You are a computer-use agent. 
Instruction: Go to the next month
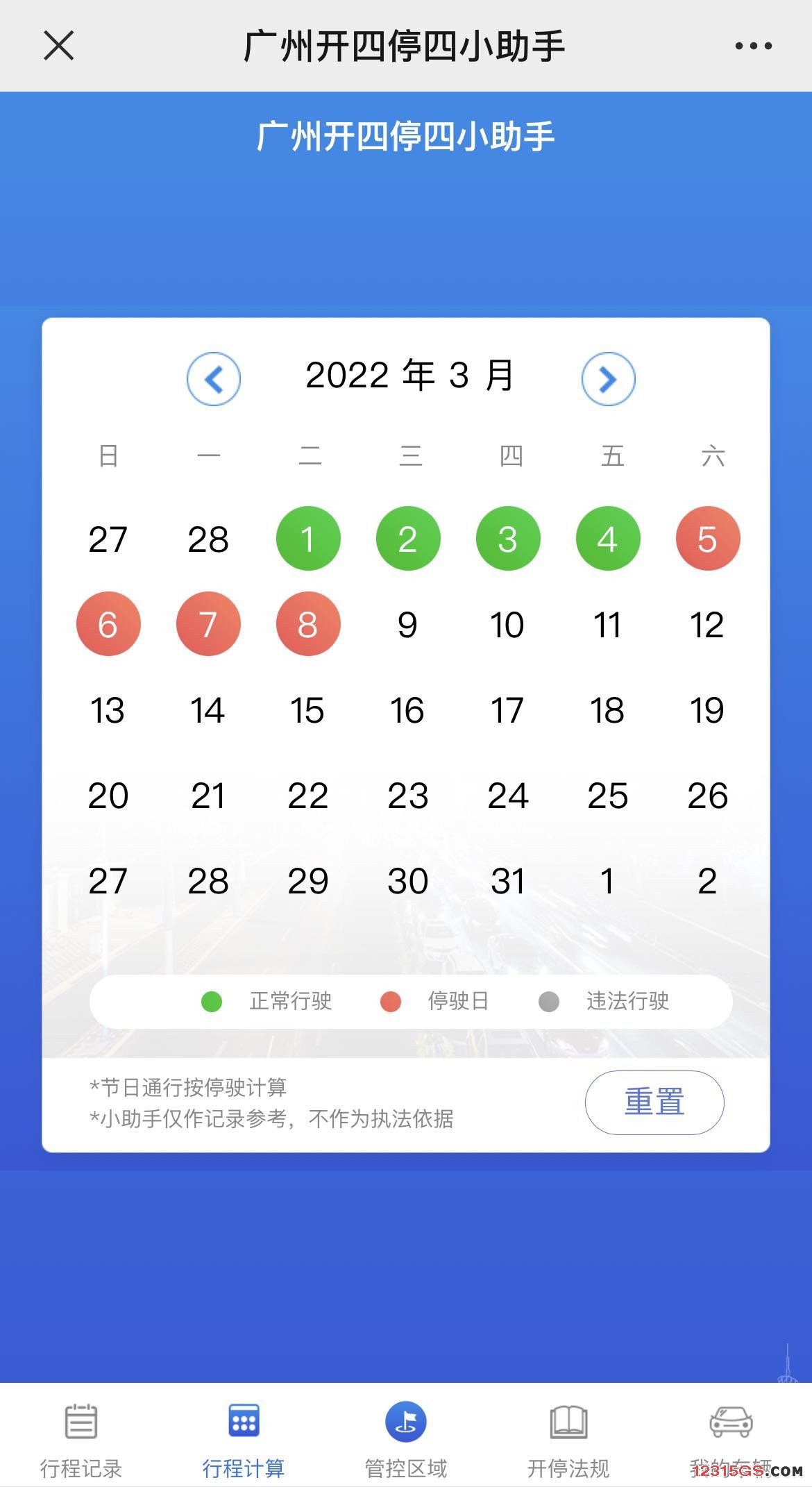click(608, 379)
